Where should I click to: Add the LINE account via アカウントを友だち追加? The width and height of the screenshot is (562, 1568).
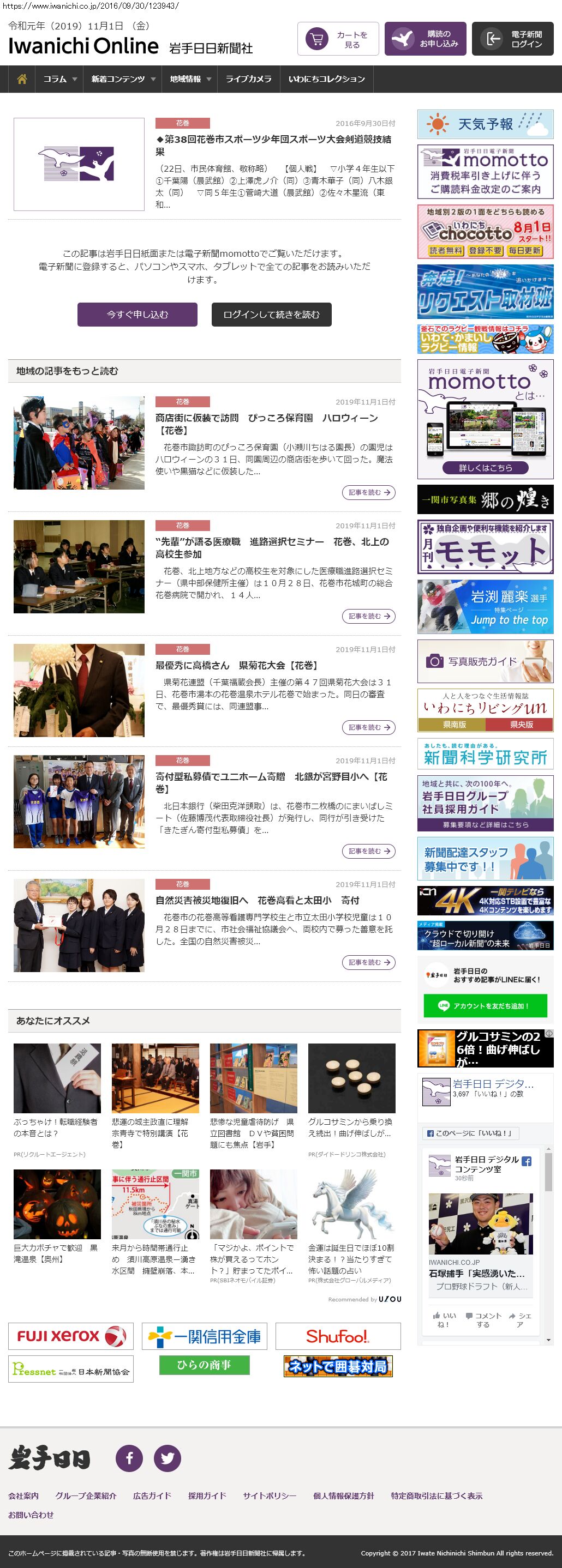485,1006
